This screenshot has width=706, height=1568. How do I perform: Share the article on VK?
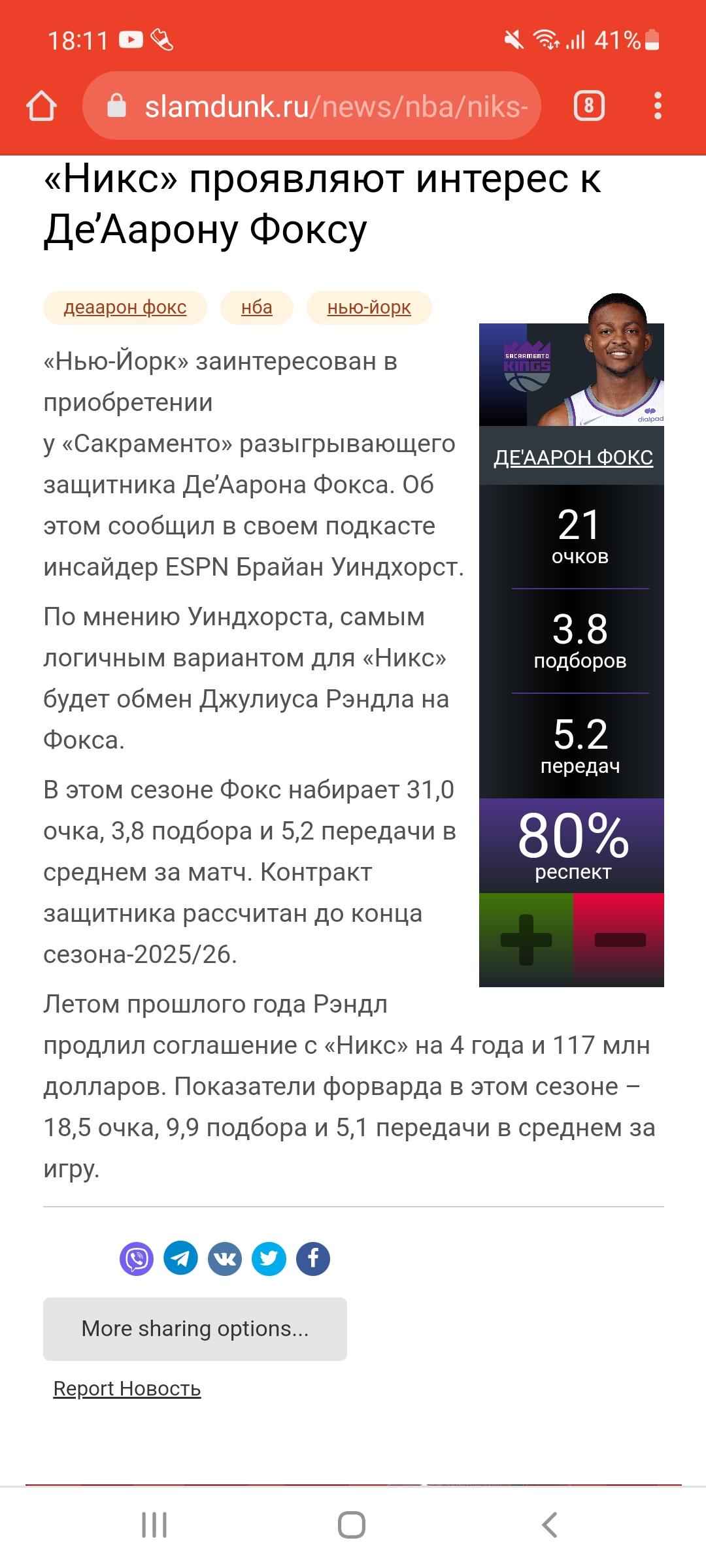[225, 1258]
